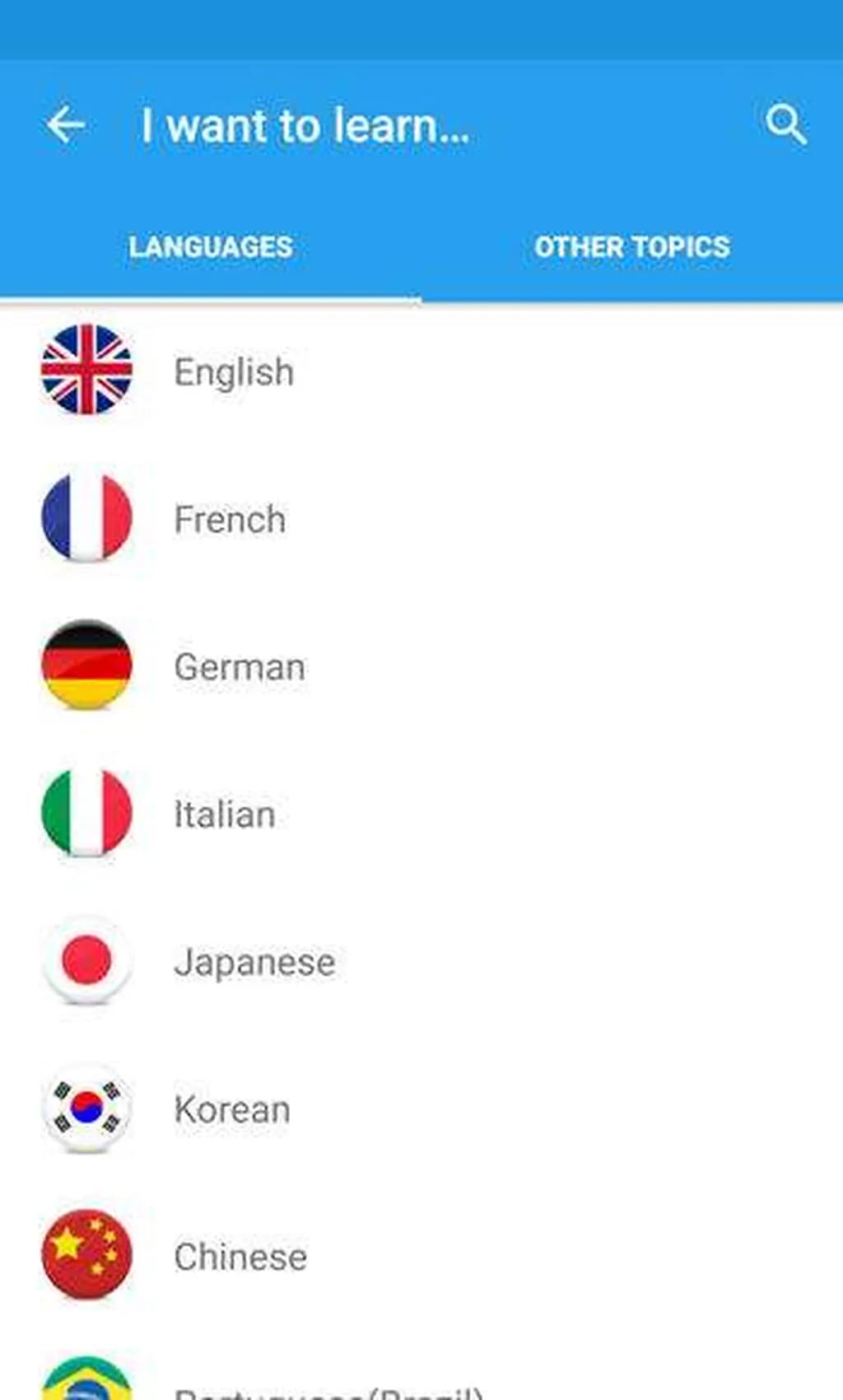Select the German language row

pyautogui.click(x=239, y=666)
